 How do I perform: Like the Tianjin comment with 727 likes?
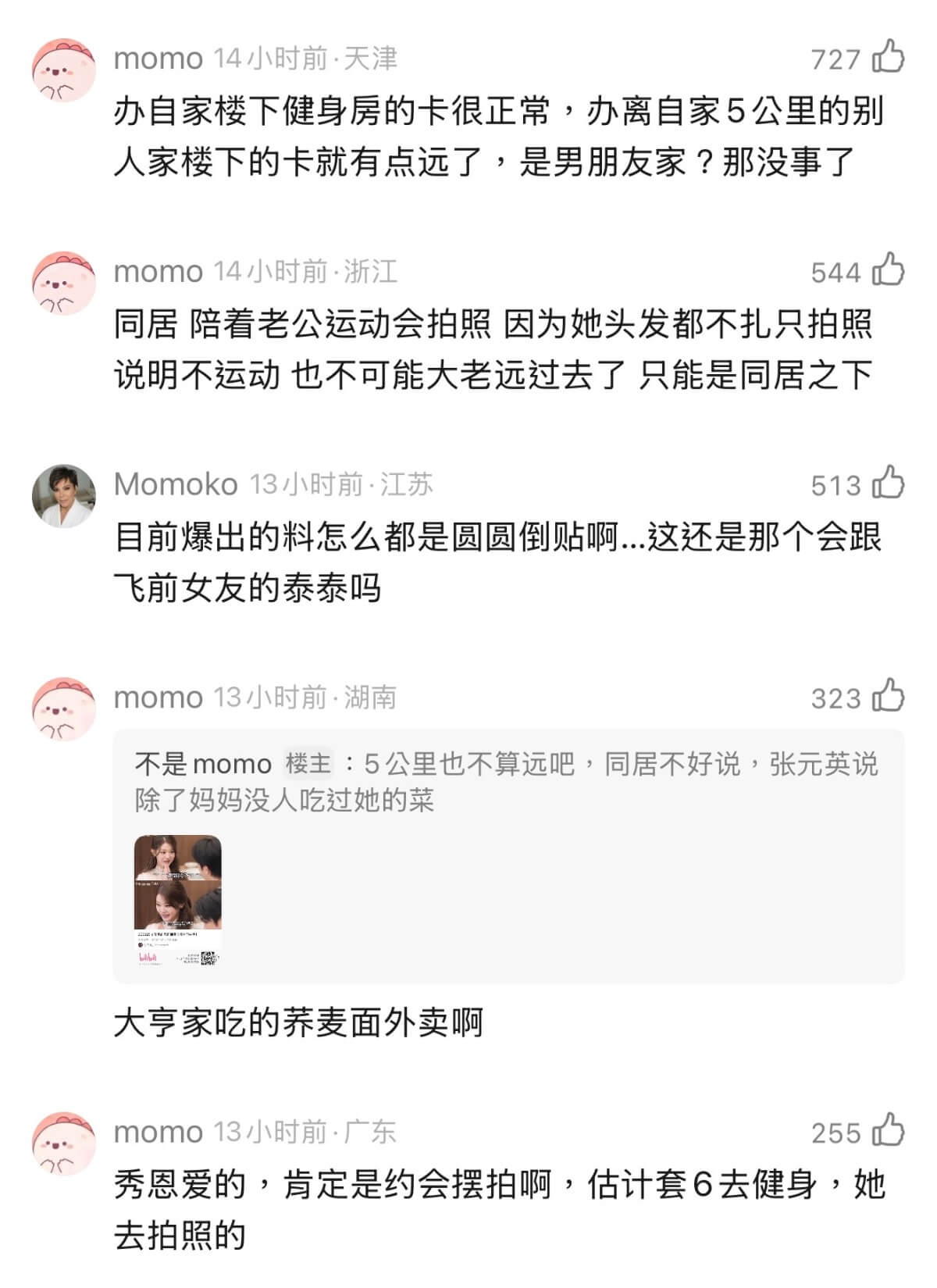888,58
